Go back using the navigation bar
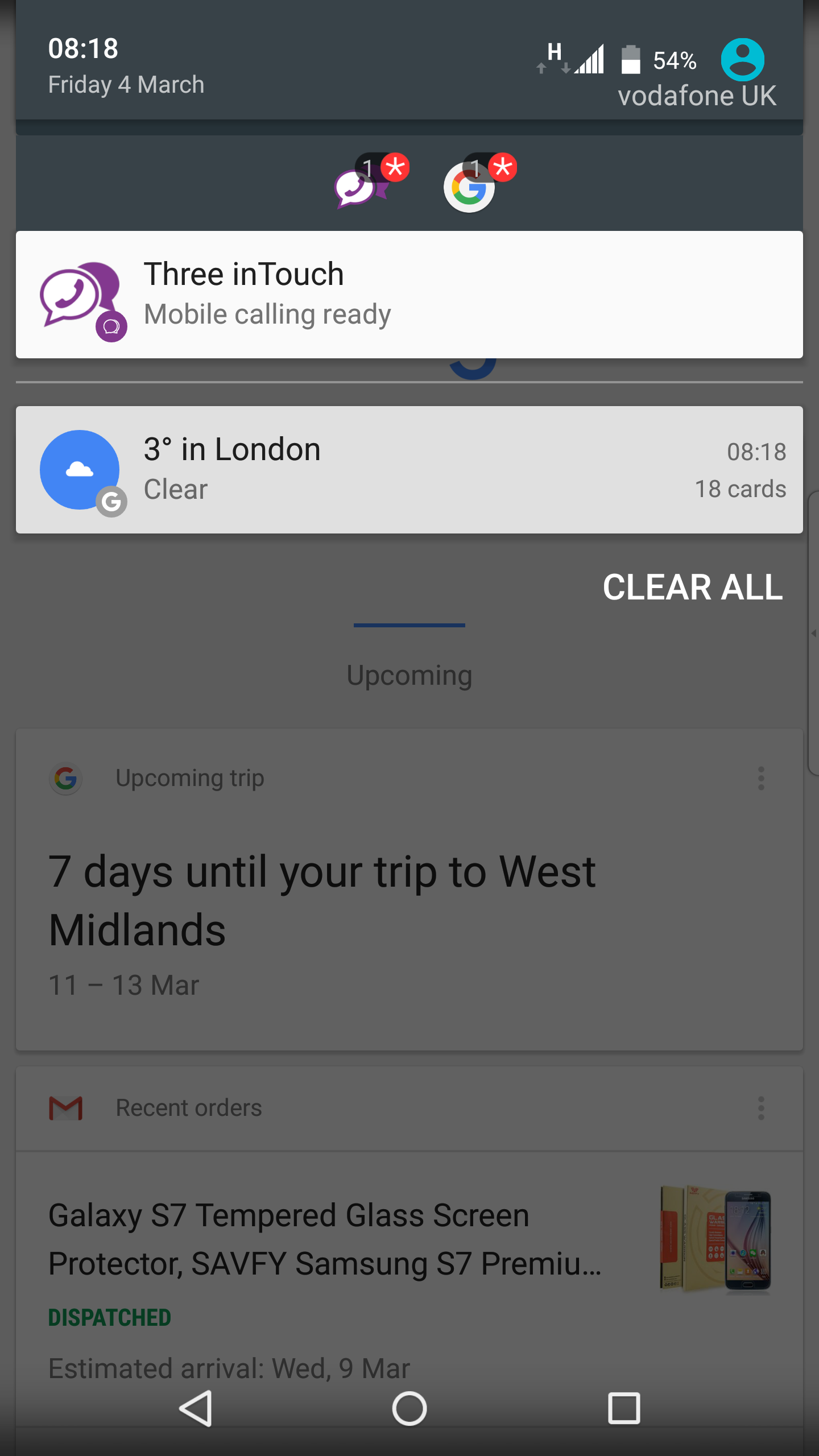Screen dimensions: 819x1456 coord(196,1409)
